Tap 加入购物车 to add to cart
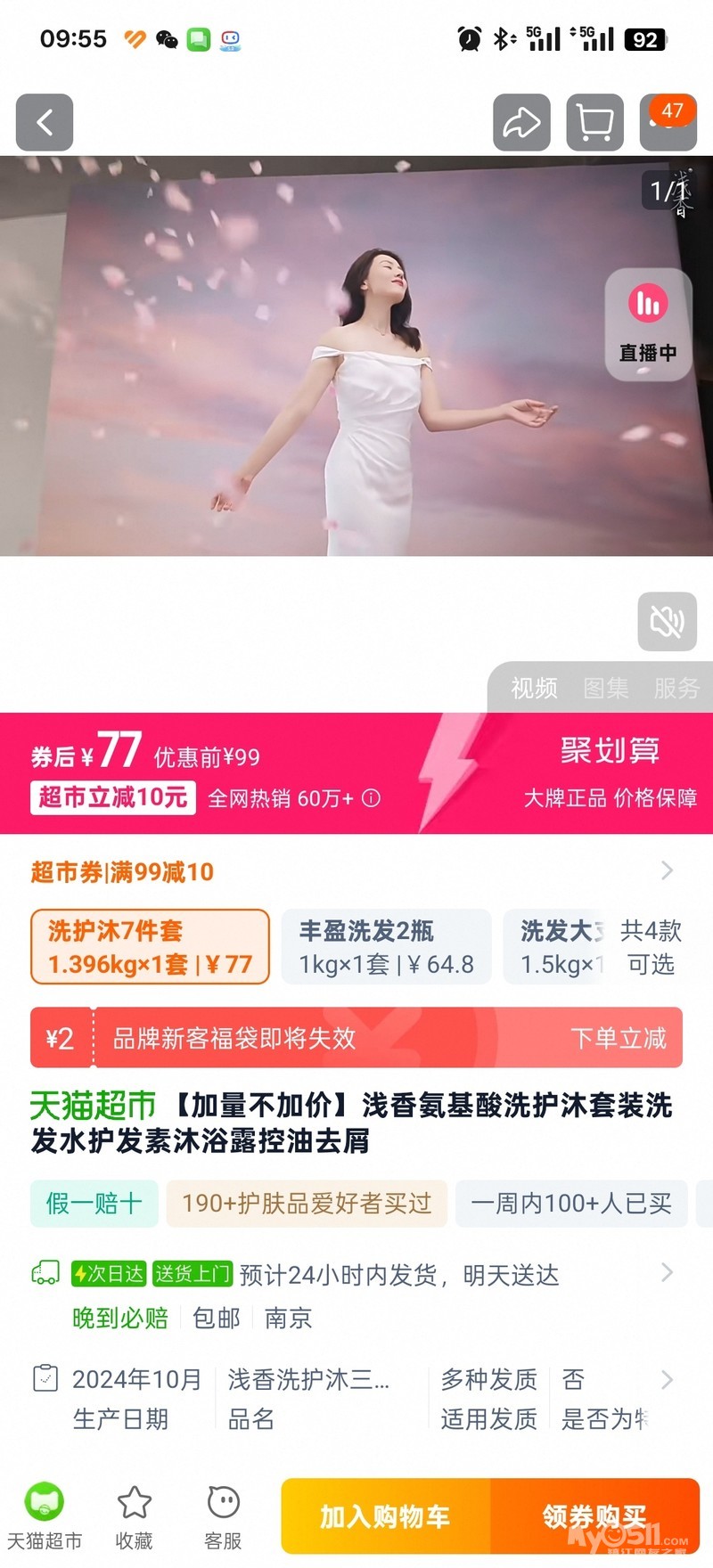The width and height of the screenshot is (713, 1568). tap(385, 1516)
